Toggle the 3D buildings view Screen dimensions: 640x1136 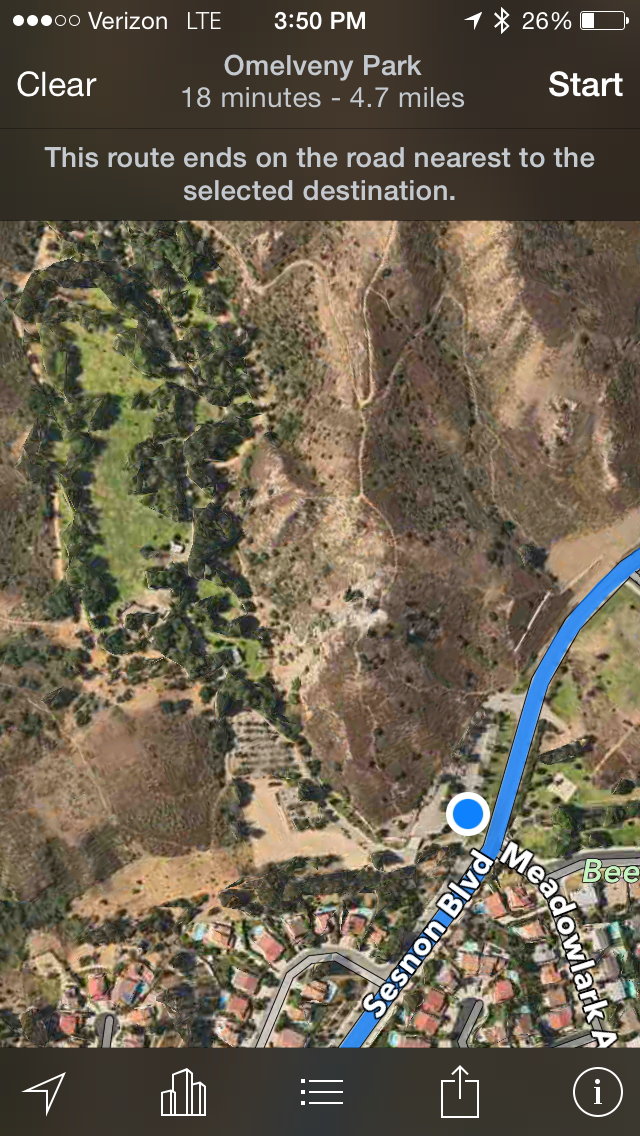pos(183,1092)
